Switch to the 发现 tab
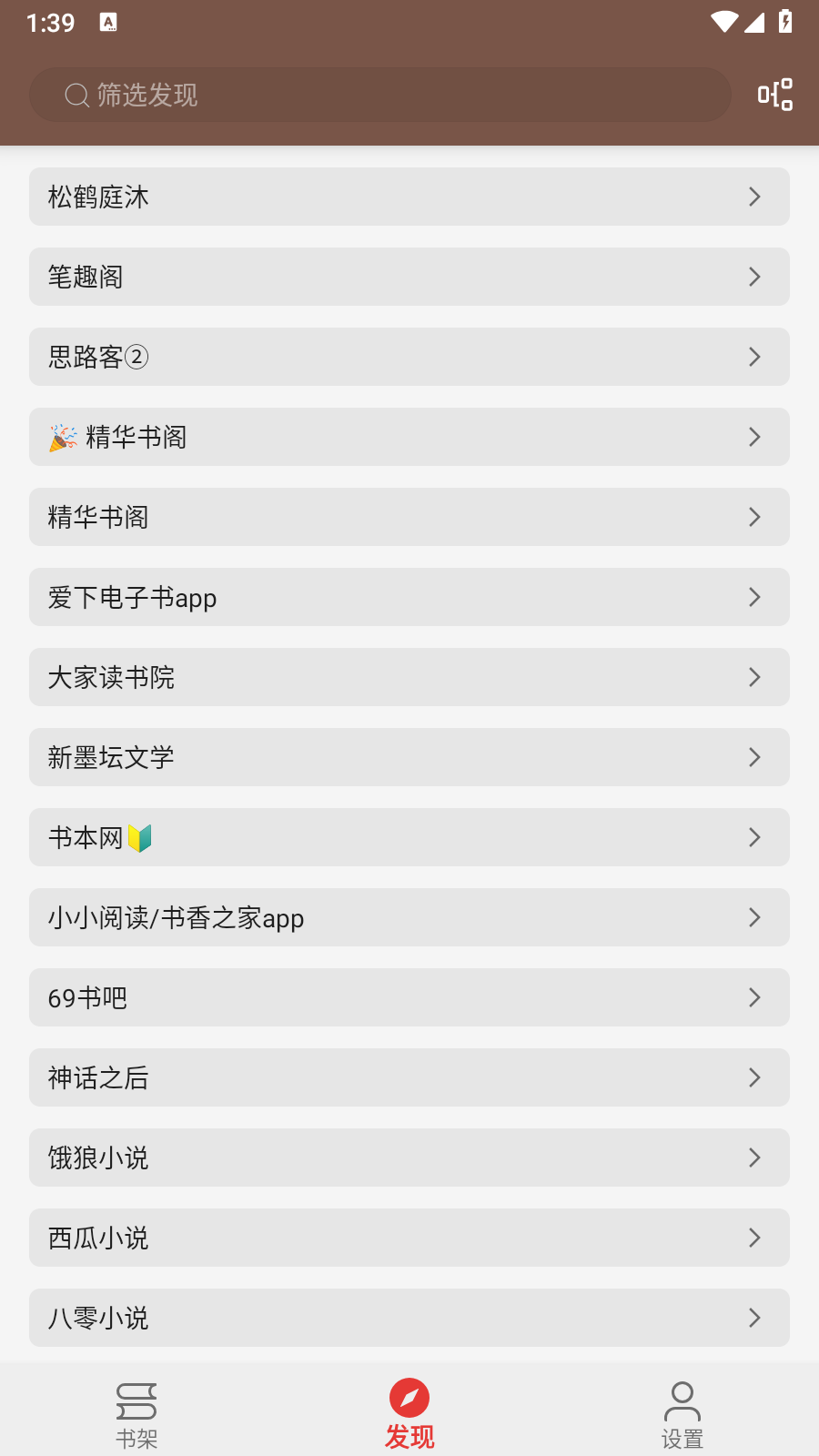 409,1414
